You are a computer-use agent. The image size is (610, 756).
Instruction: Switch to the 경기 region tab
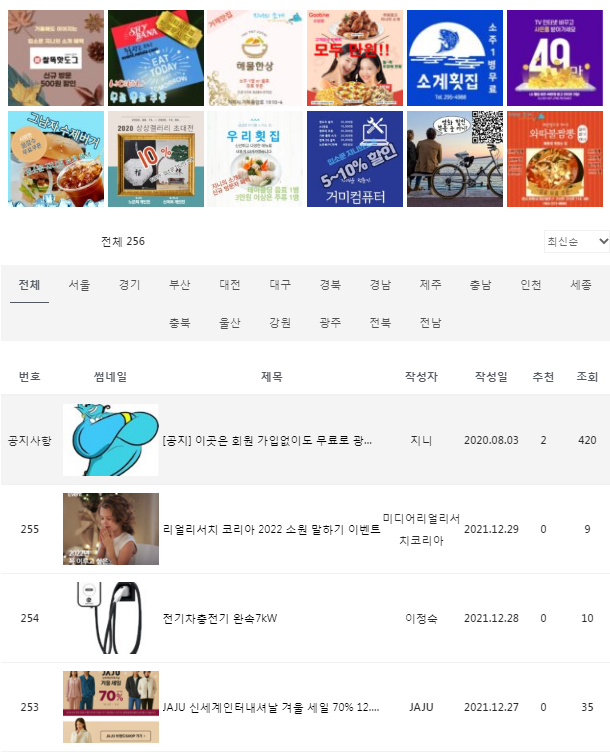[x=130, y=284]
